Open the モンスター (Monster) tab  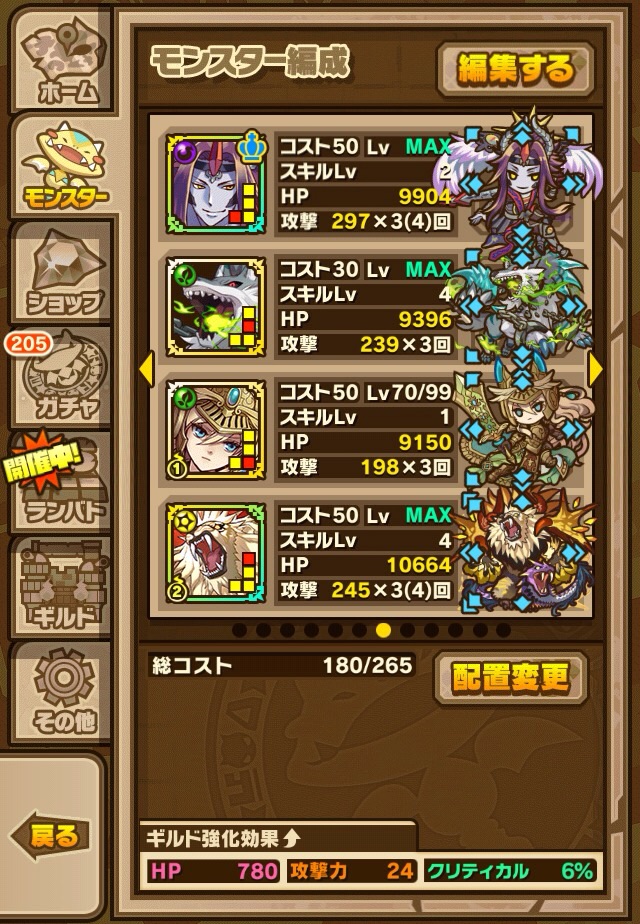pyautogui.click(x=64, y=165)
